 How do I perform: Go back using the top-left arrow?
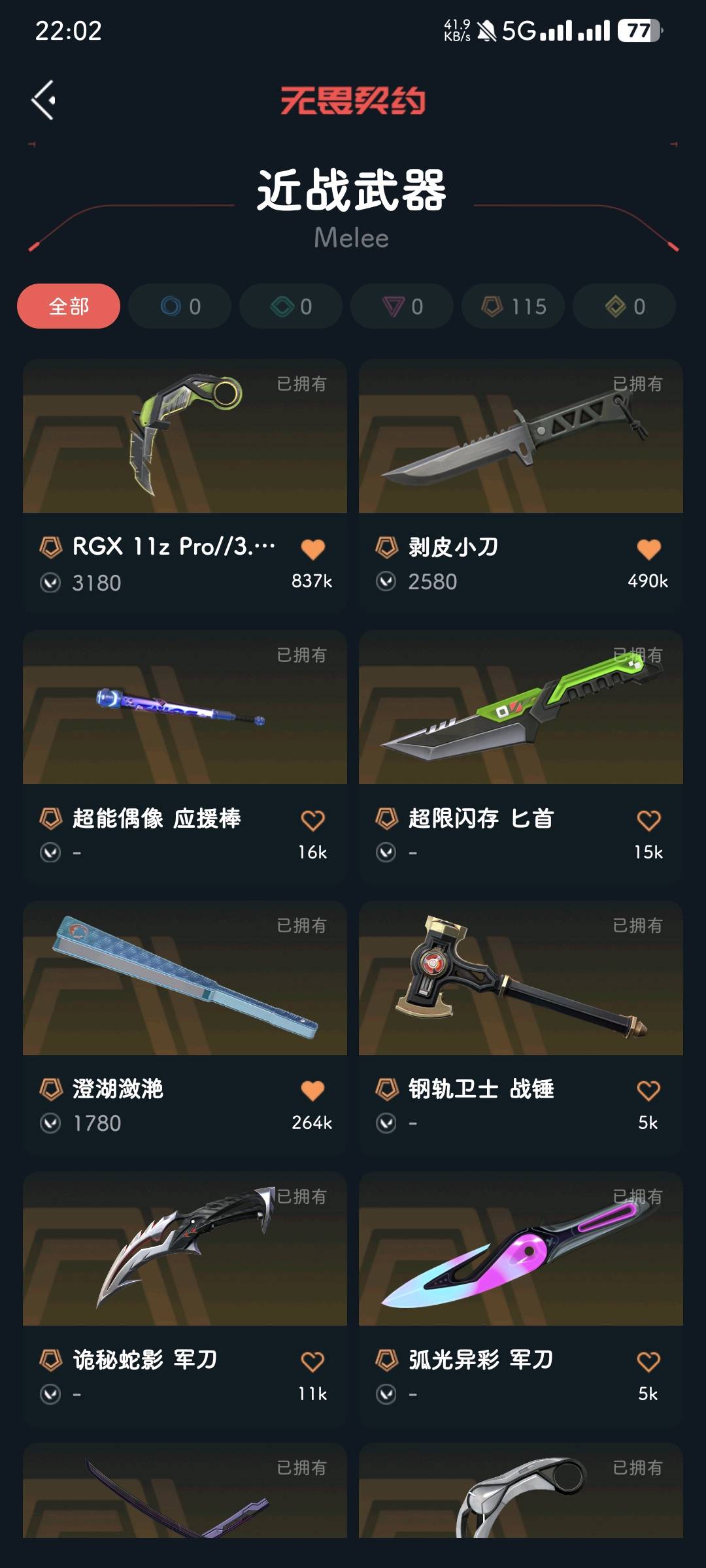(44, 101)
